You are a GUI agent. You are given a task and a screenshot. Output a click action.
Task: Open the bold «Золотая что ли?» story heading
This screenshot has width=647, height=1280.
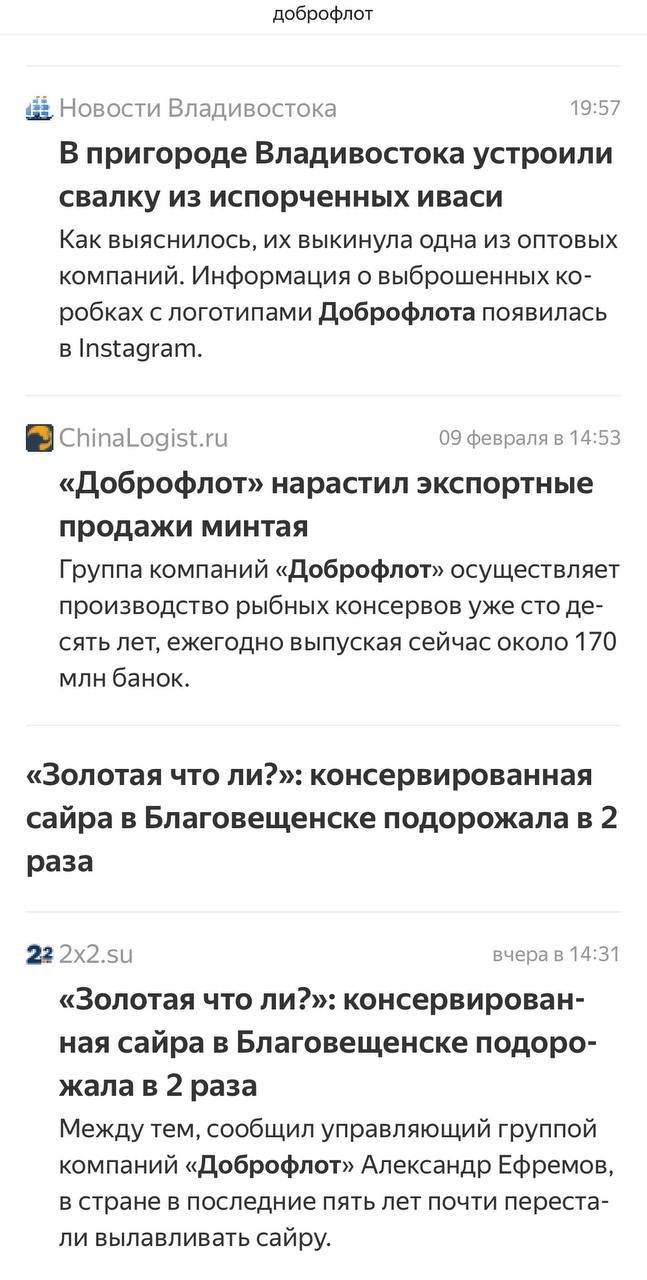point(320,817)
